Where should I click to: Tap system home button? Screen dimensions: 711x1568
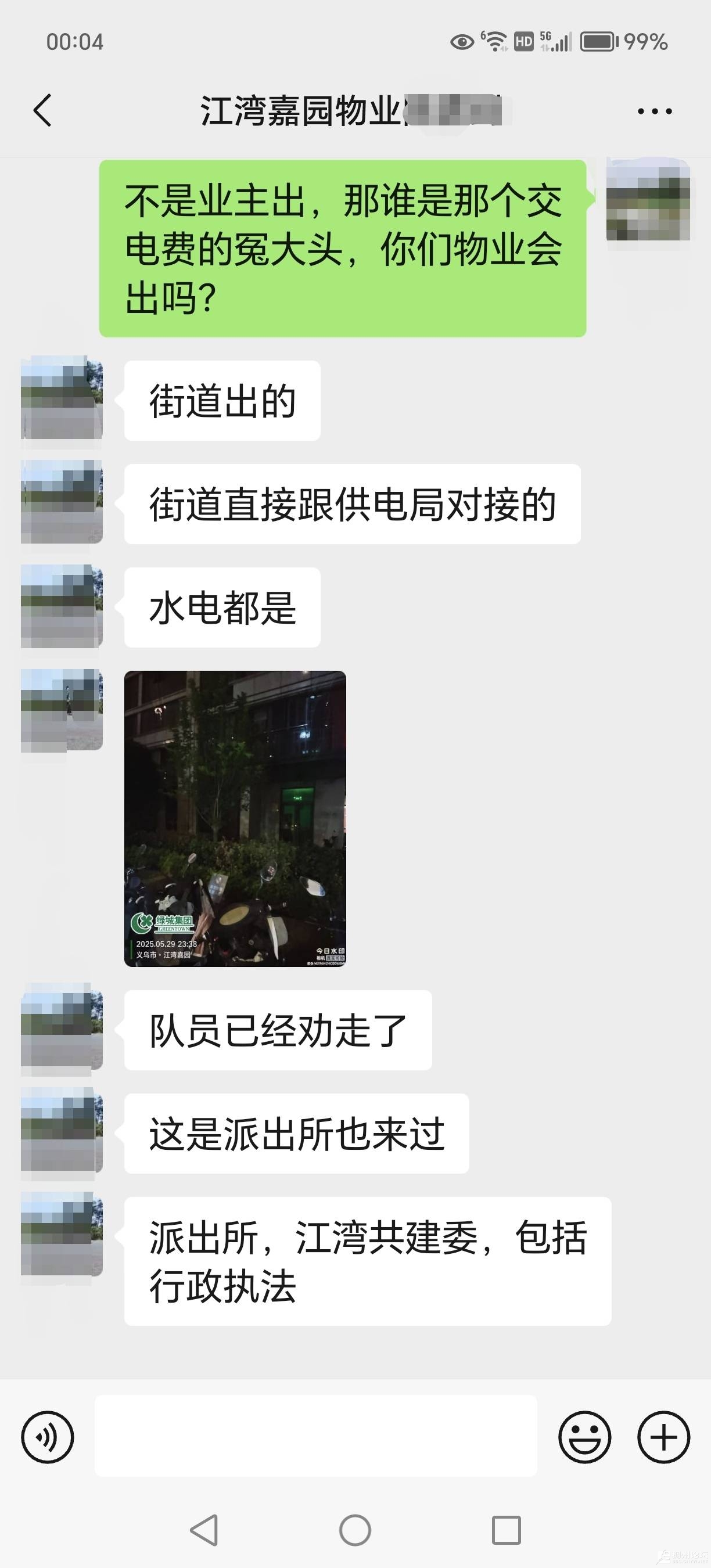[355, 1530]
